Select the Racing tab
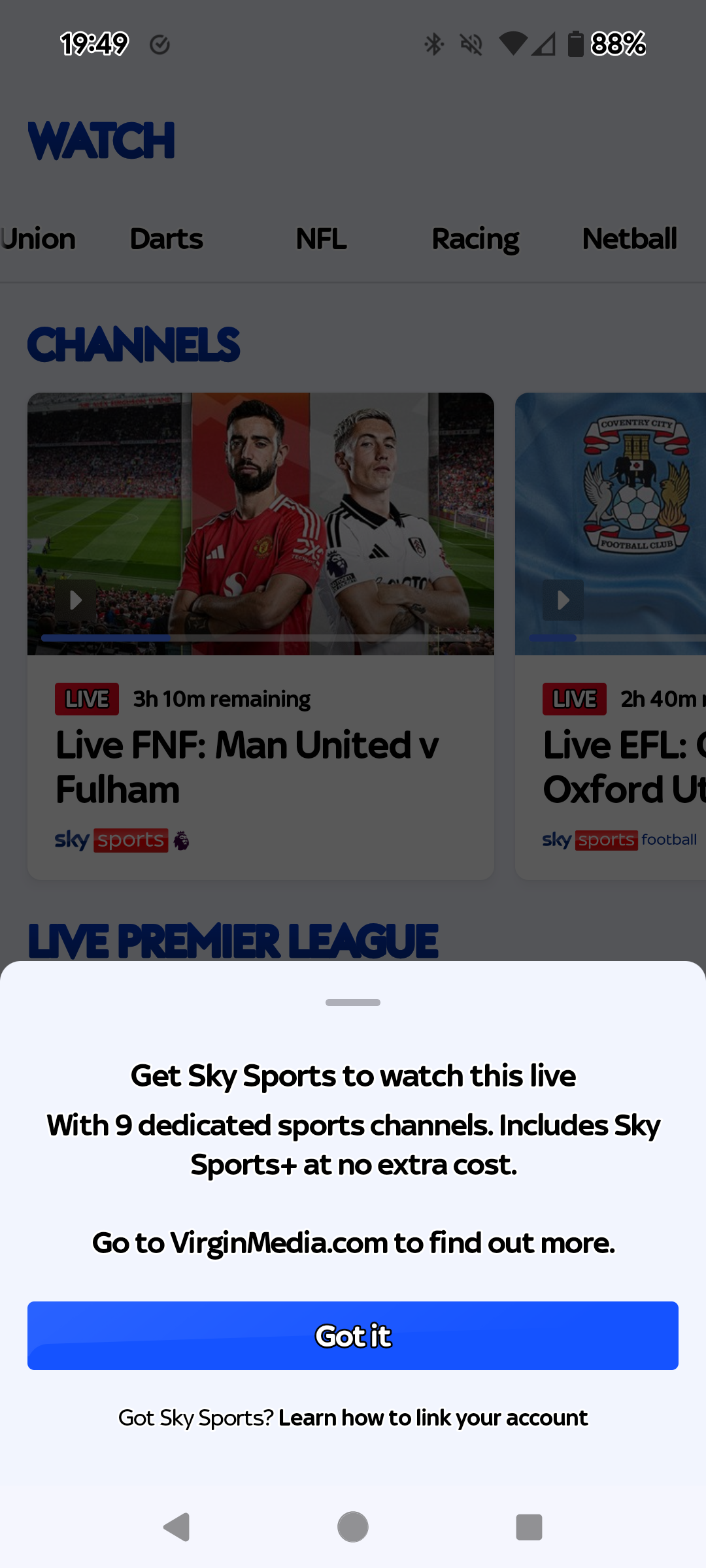Viewport: 706px width, 1568px height. pos(475,239)
